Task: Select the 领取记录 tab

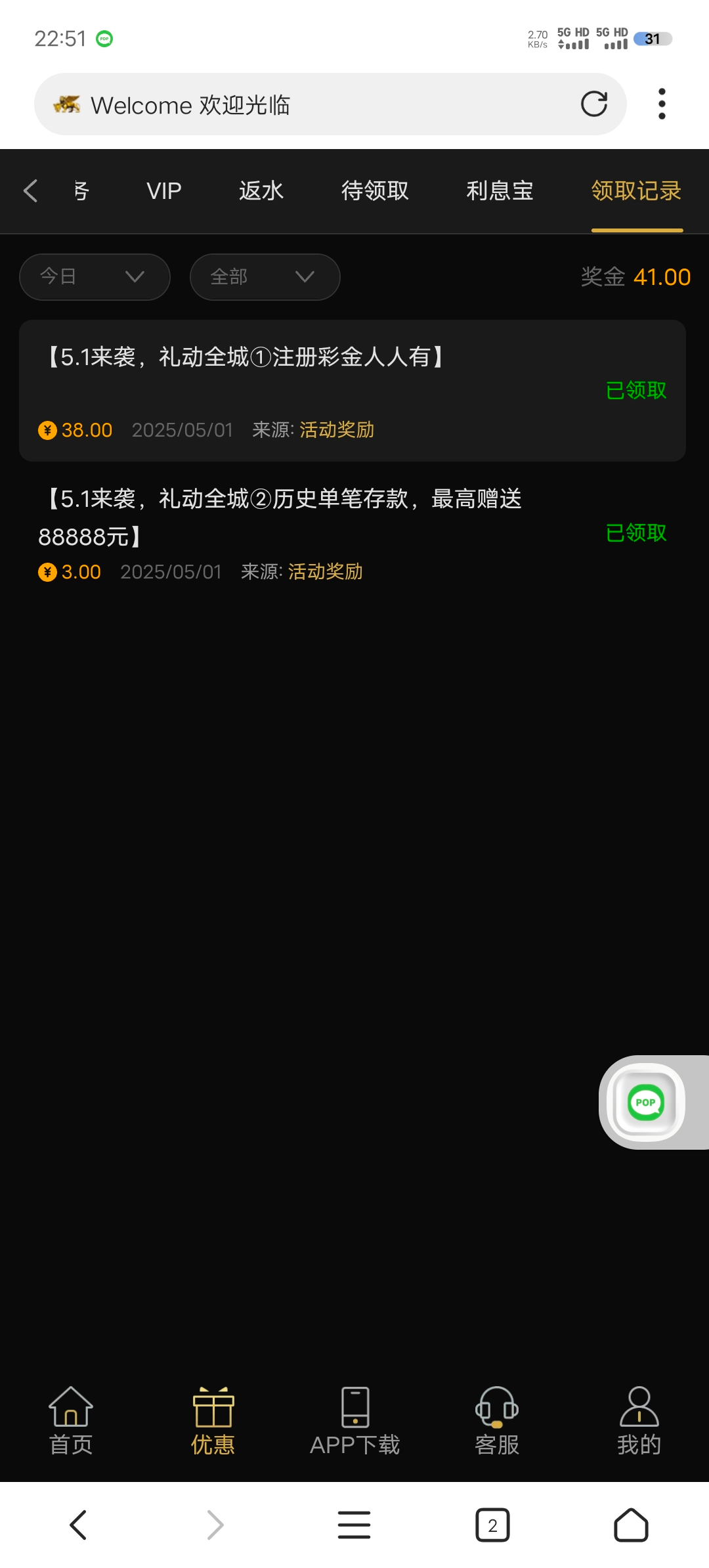Action: [x=636, y=191]
